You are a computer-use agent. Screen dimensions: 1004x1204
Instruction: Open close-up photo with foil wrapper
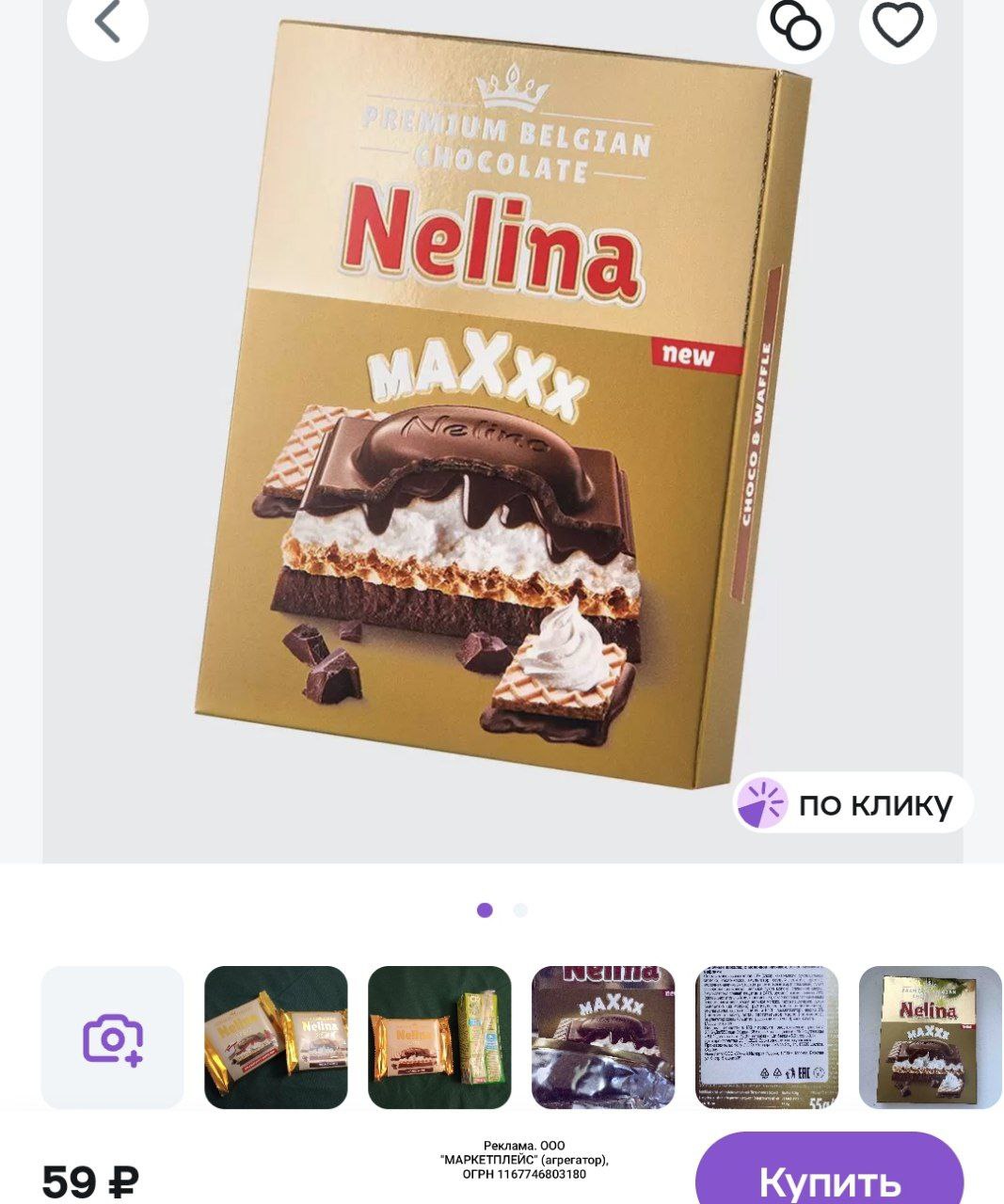[x=603, y=1038]
